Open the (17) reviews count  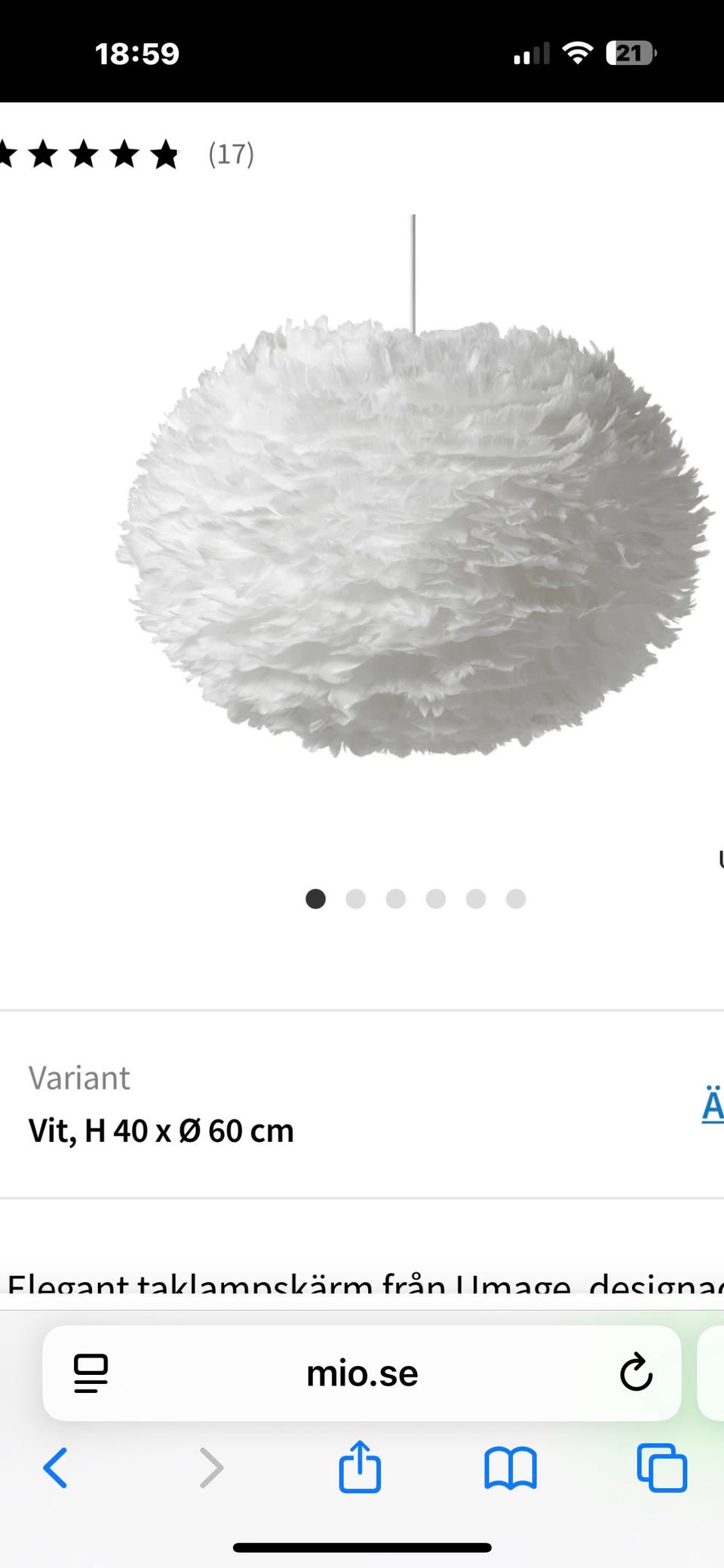[231, 155]
